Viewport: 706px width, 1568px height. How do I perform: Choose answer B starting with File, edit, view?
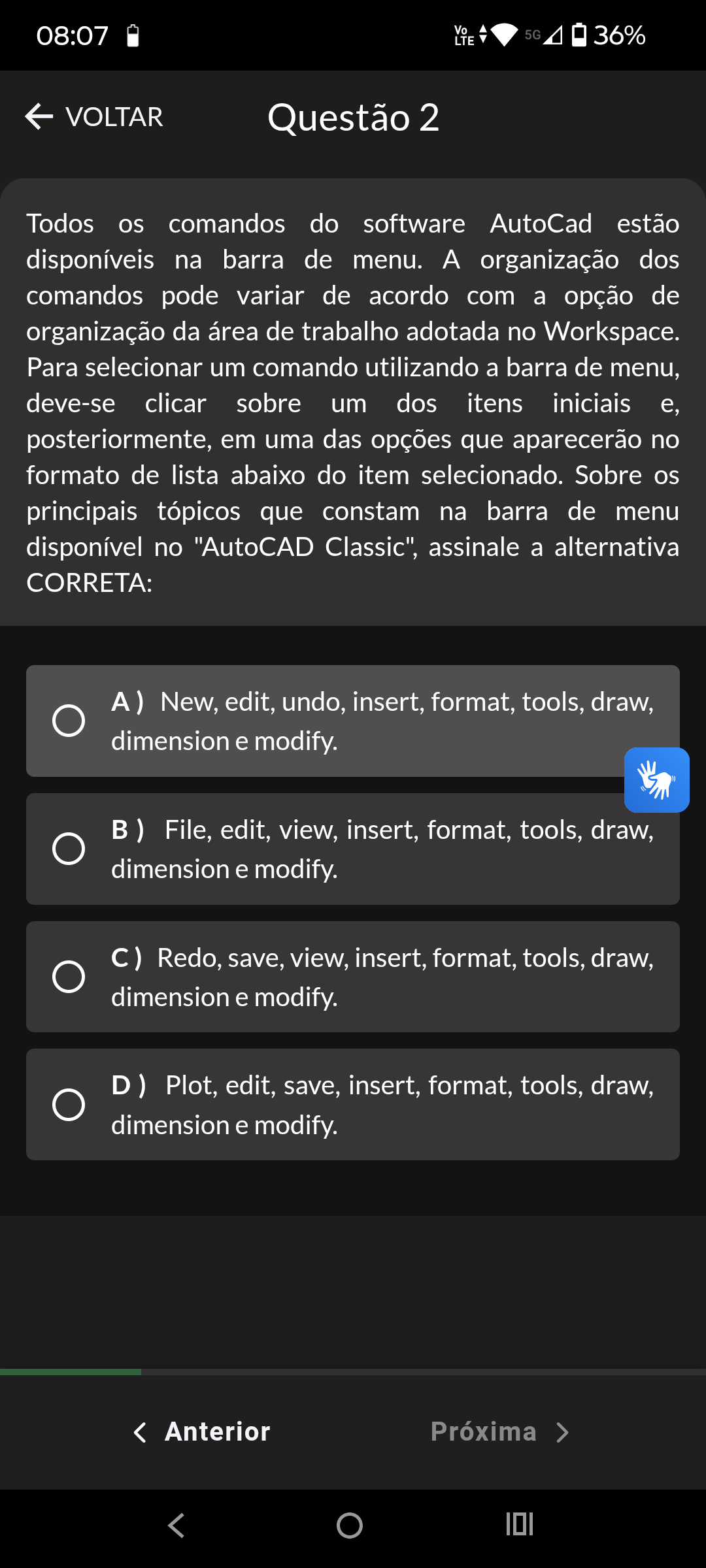pyautogui.click(x=353, y=849)
